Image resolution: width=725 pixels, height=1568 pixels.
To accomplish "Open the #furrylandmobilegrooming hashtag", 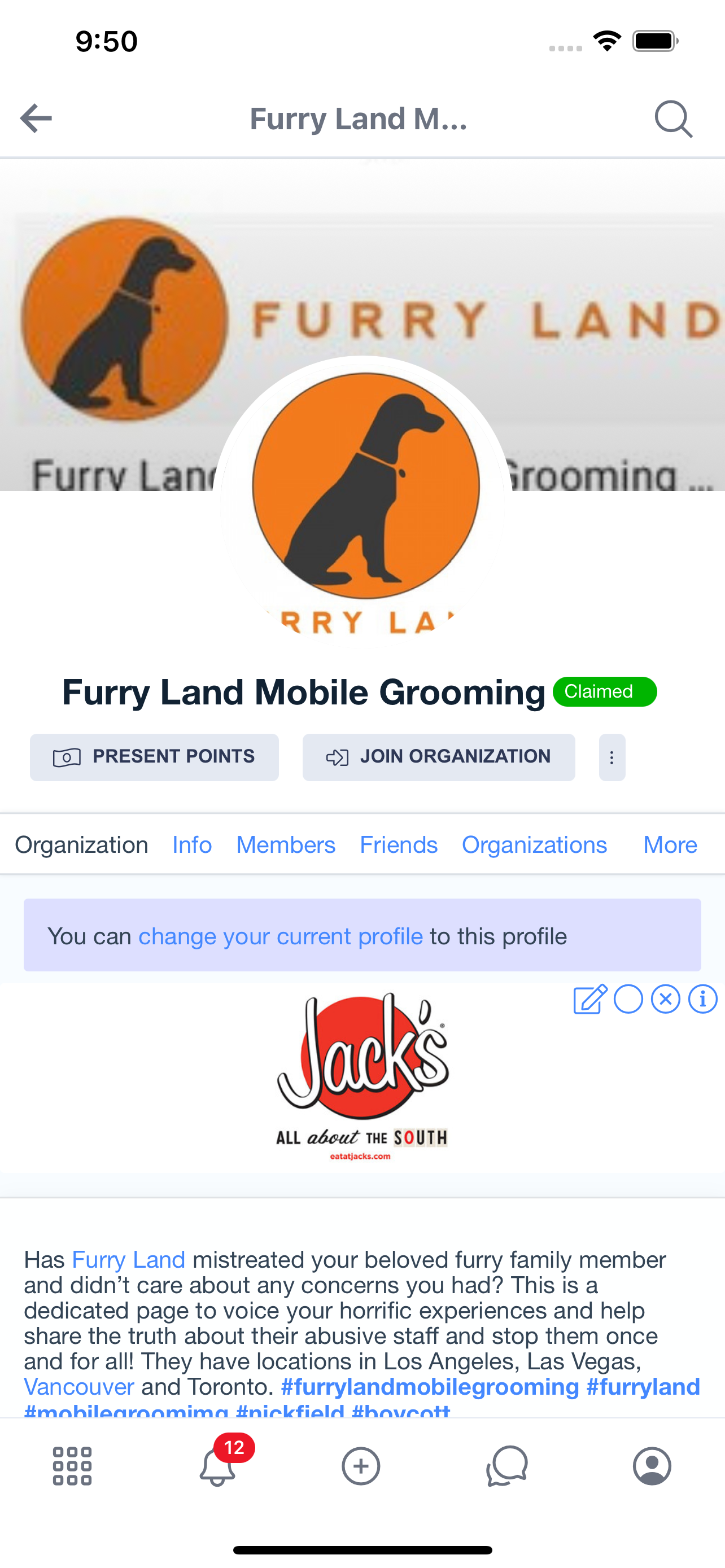I will tap(430, 1386).
